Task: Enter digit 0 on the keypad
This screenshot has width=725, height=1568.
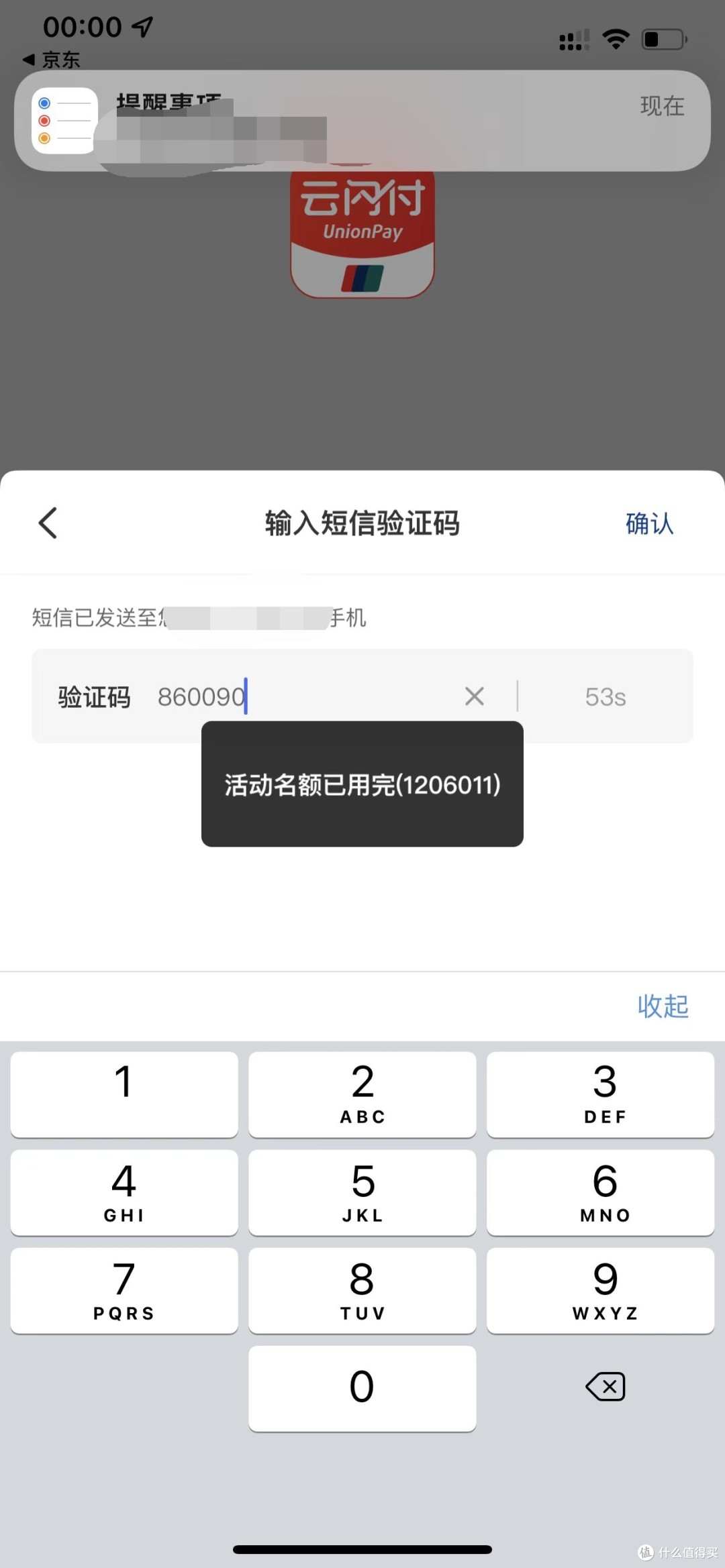Action: pyautogui.click(x=362, y=1388)
